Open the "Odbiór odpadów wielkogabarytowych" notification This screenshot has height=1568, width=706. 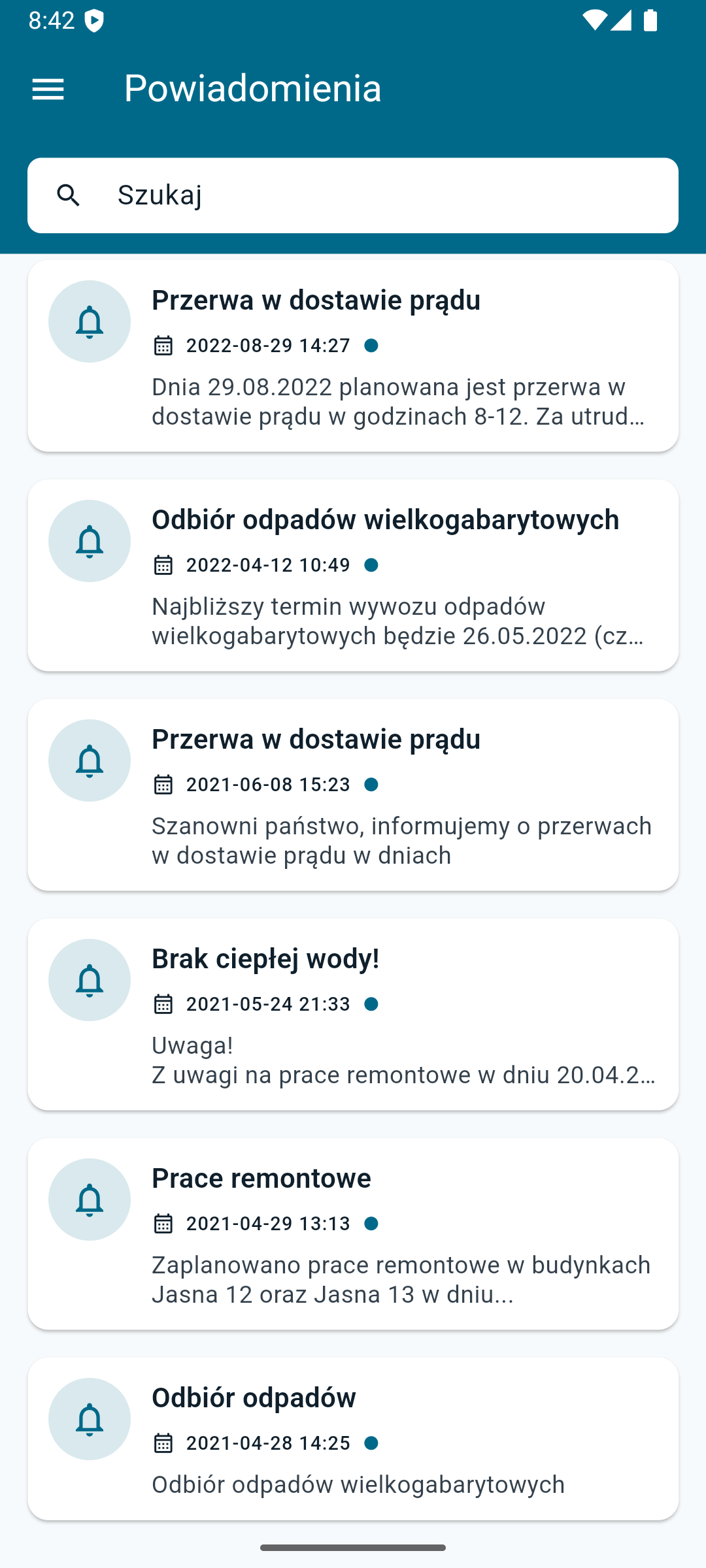[x=353, y=574]
